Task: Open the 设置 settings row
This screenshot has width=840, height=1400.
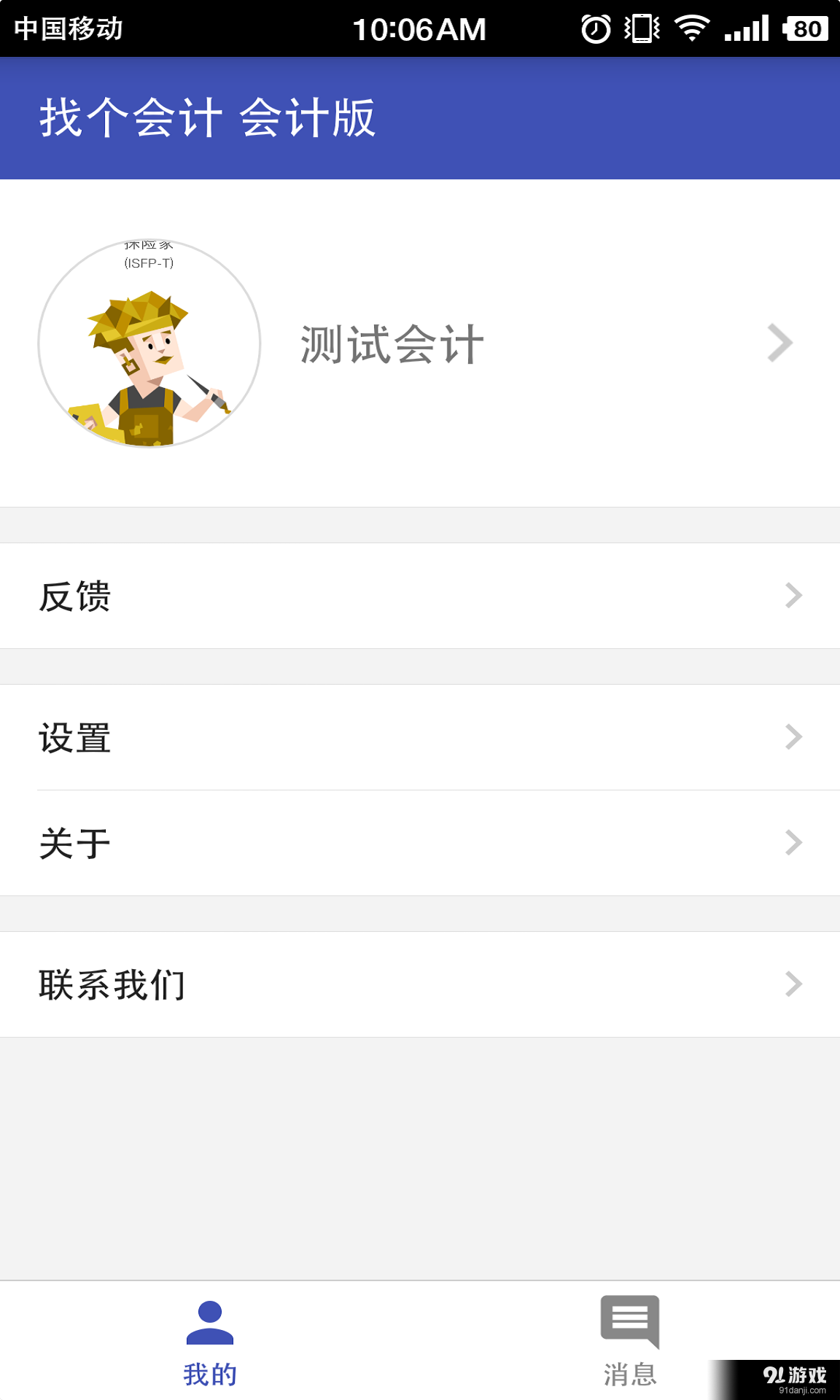Action: coord(74,738)
